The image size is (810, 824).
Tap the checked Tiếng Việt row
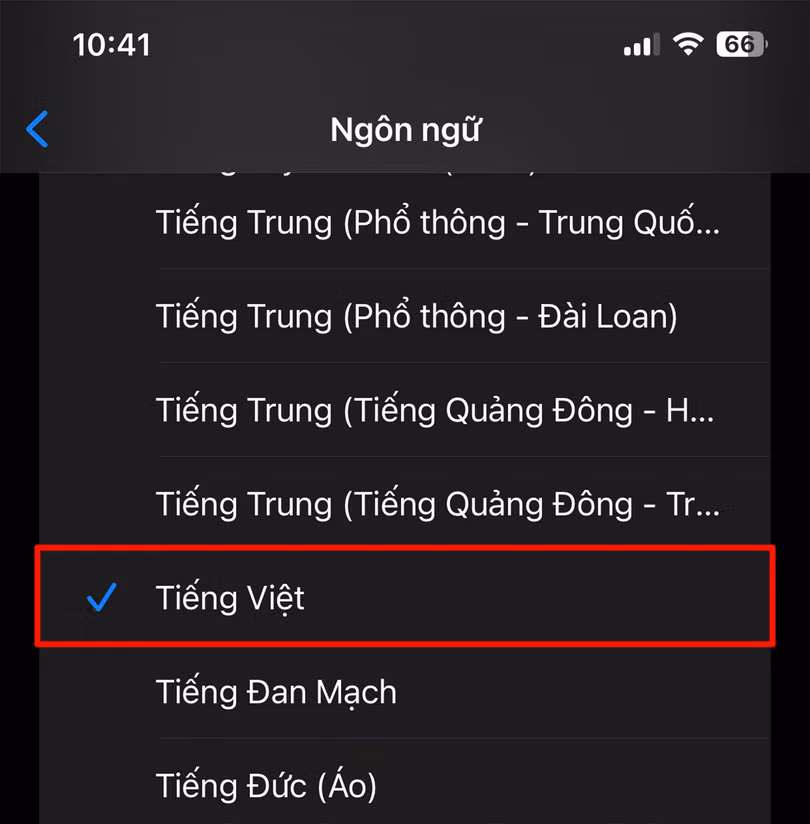(x=405, y=598)
